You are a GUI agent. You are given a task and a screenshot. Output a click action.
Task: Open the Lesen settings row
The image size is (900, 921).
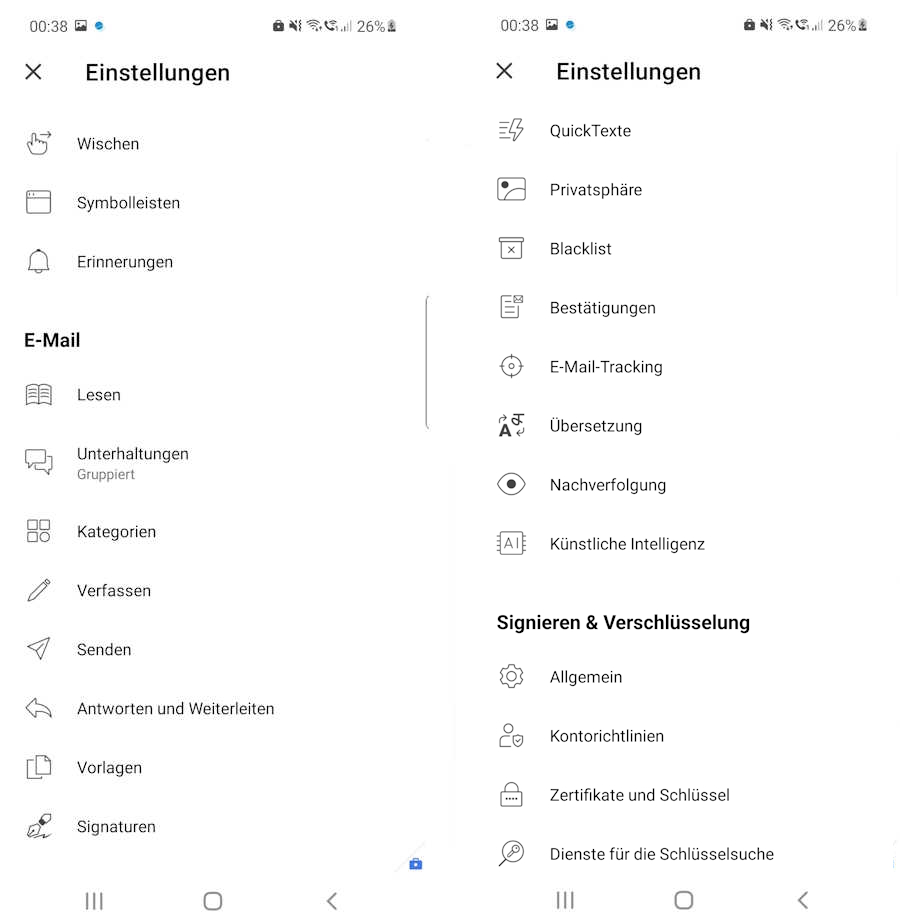[99, 395]
